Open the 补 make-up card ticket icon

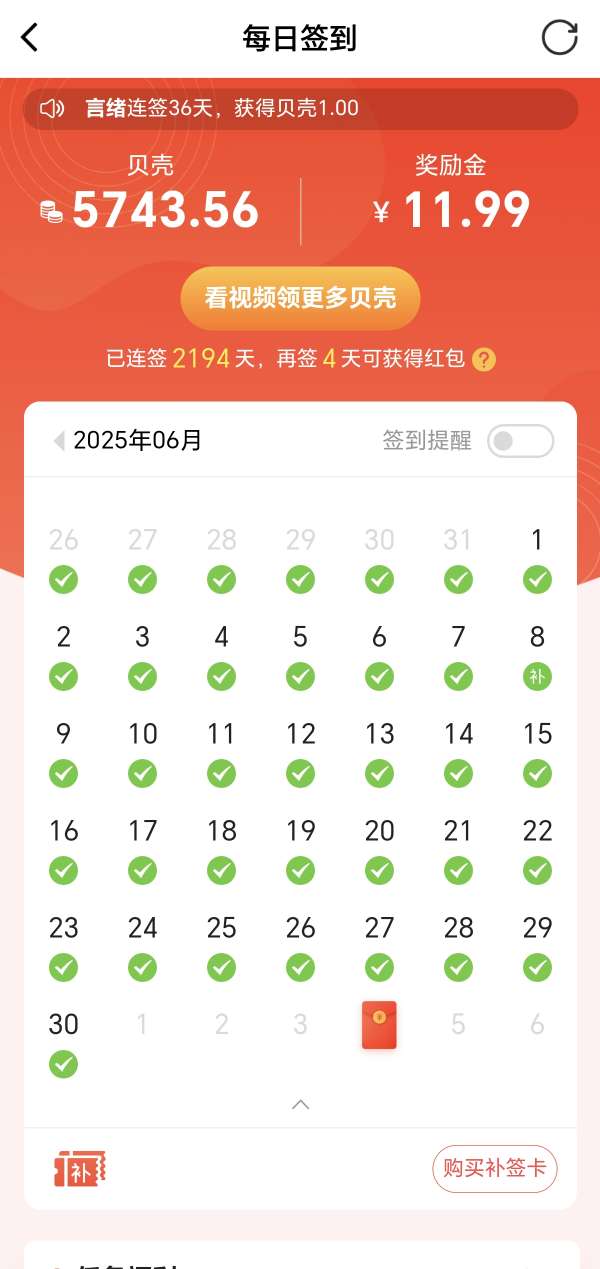coord(80,1169)
